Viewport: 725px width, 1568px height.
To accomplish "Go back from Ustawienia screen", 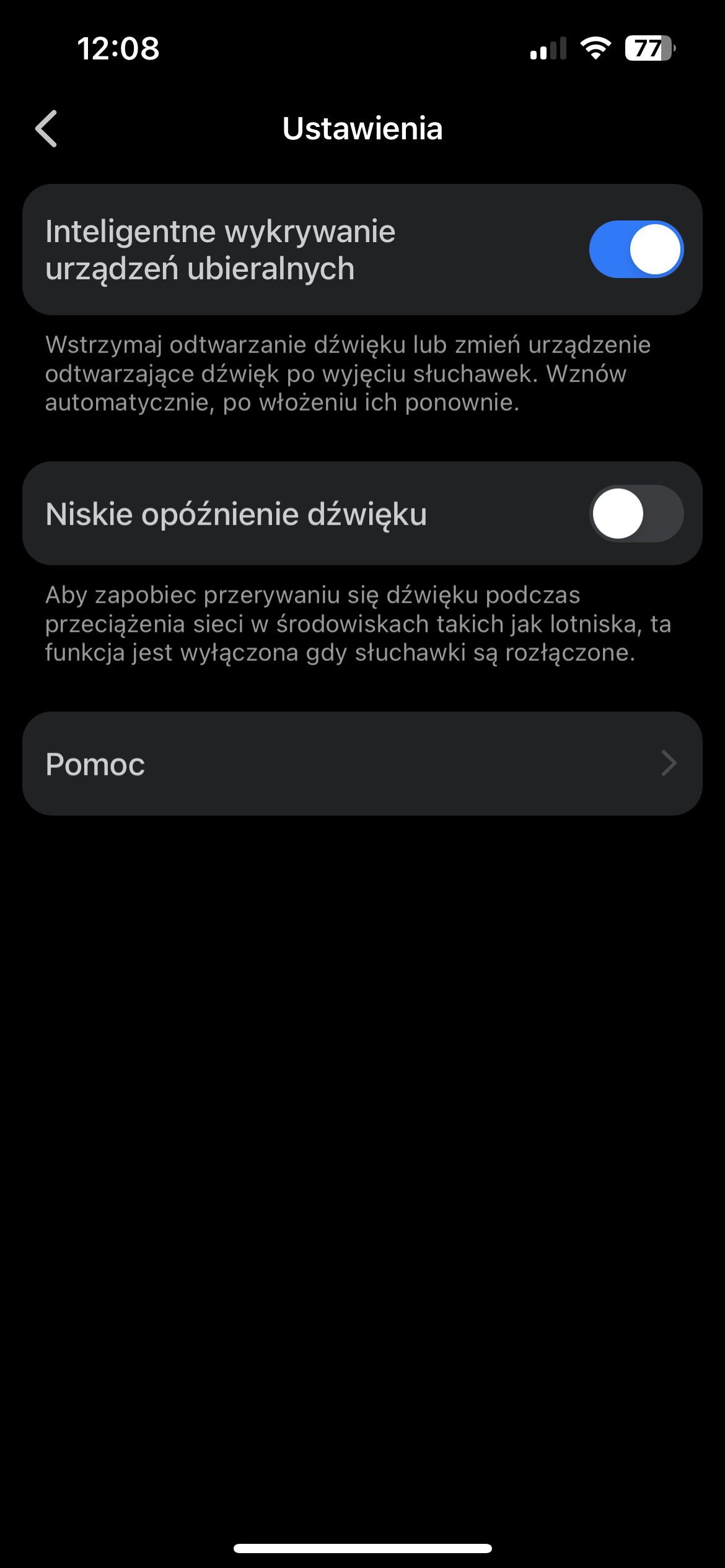I will coord(47,129).
